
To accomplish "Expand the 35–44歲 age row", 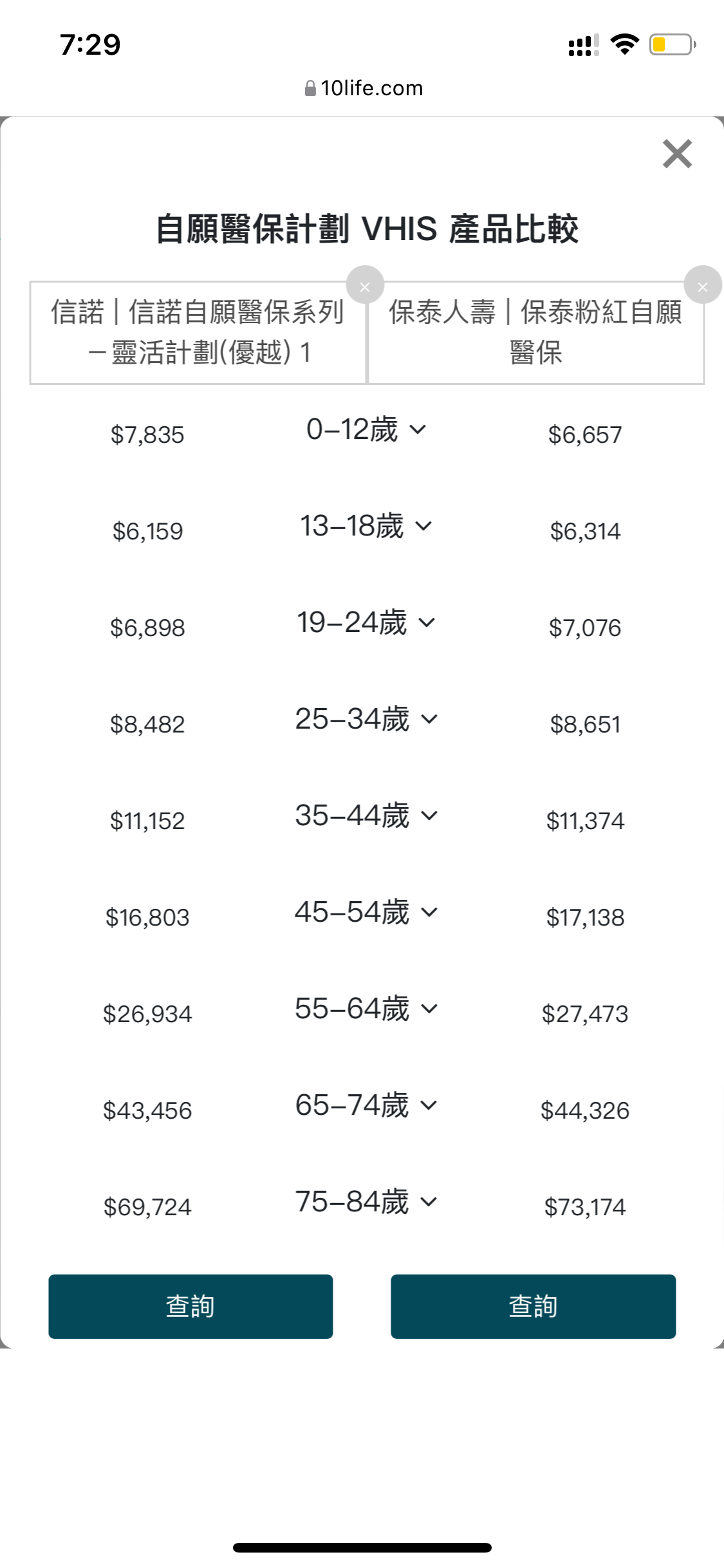I will 366,816.
